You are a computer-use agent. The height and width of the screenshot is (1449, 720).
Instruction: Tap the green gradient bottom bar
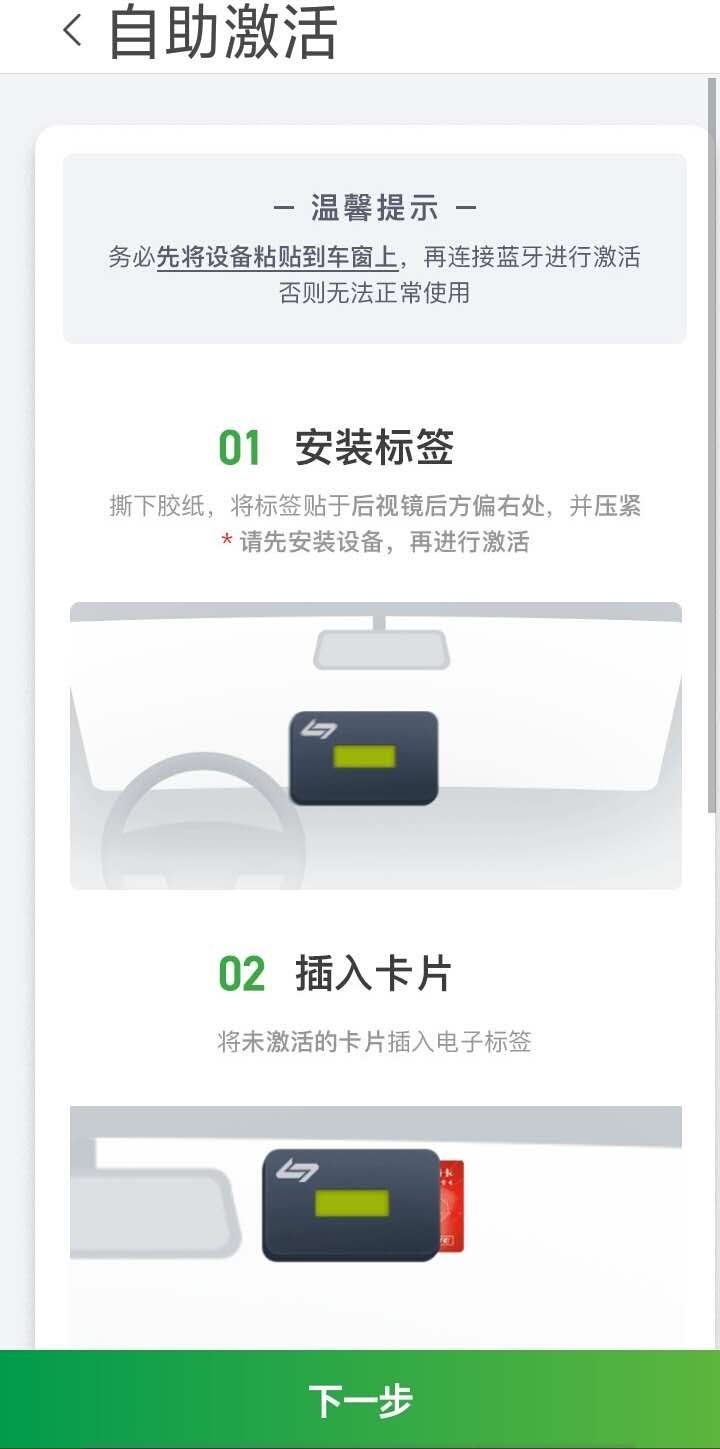(360, 1404)
